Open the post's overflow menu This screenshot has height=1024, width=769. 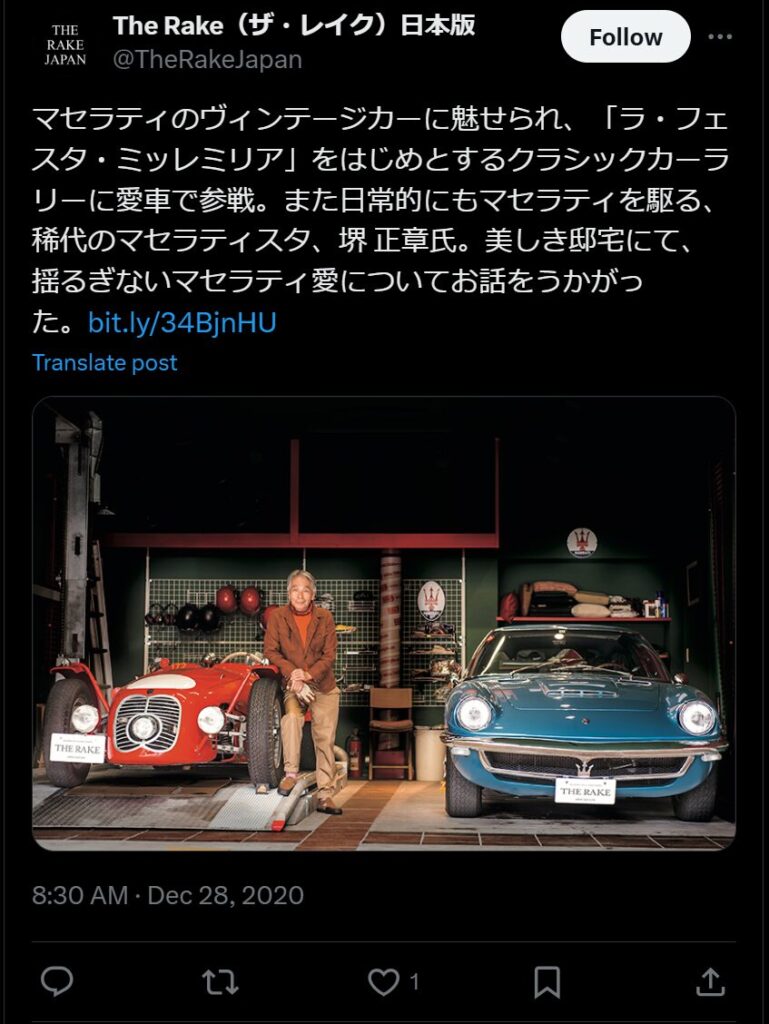tap(720, 37)
